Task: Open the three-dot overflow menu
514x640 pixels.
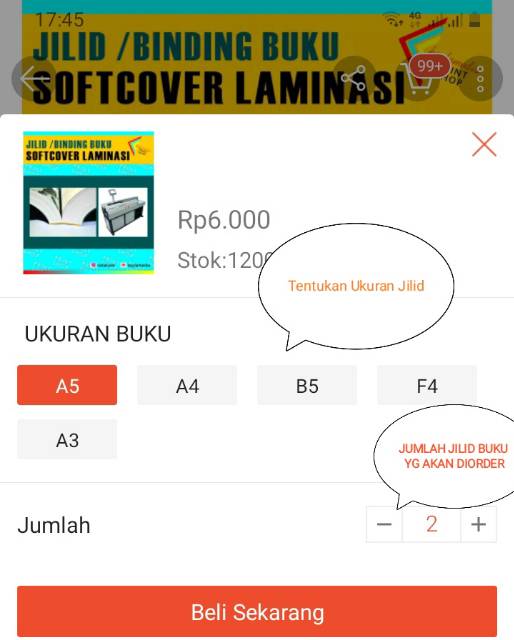Action: 480,78
